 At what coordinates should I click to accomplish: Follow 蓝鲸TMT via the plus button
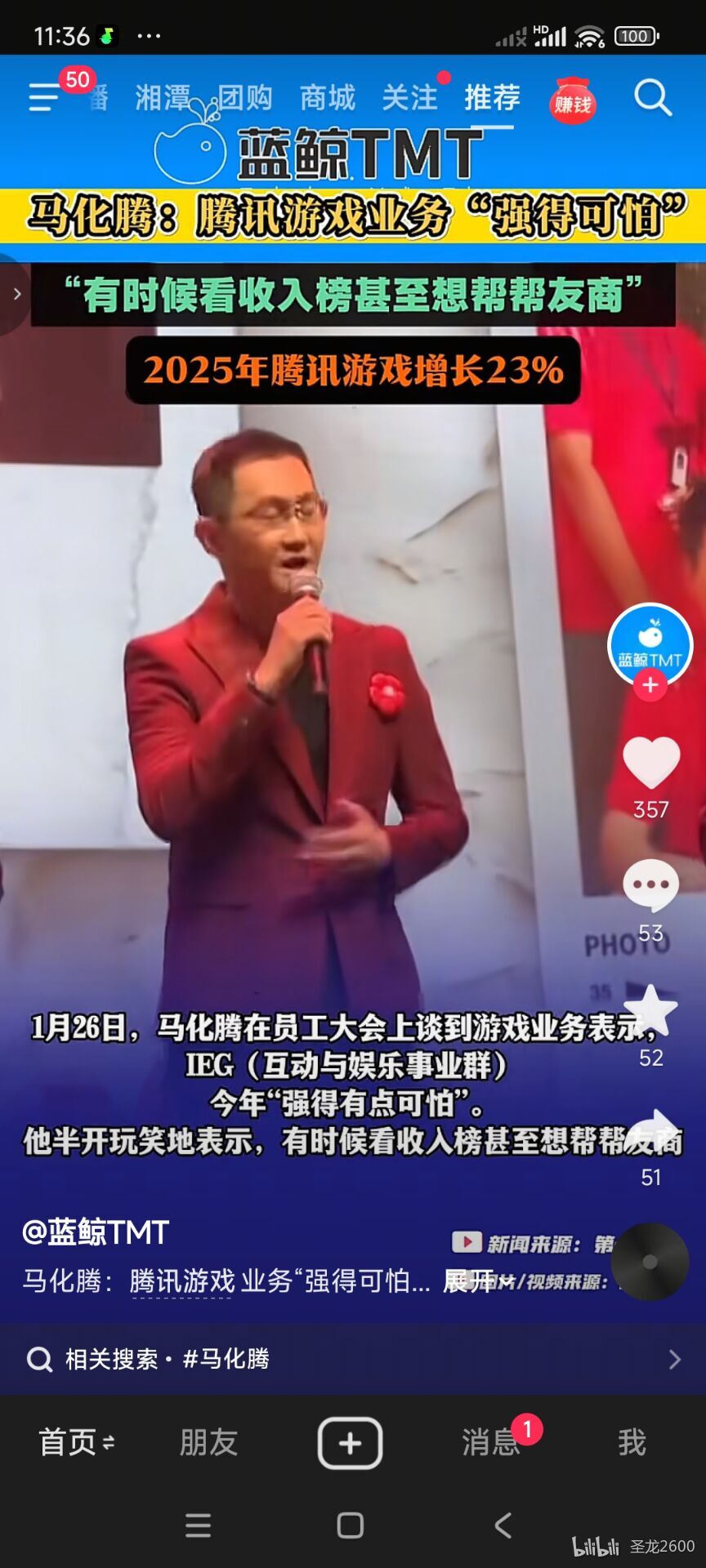[x=650, y=685]
